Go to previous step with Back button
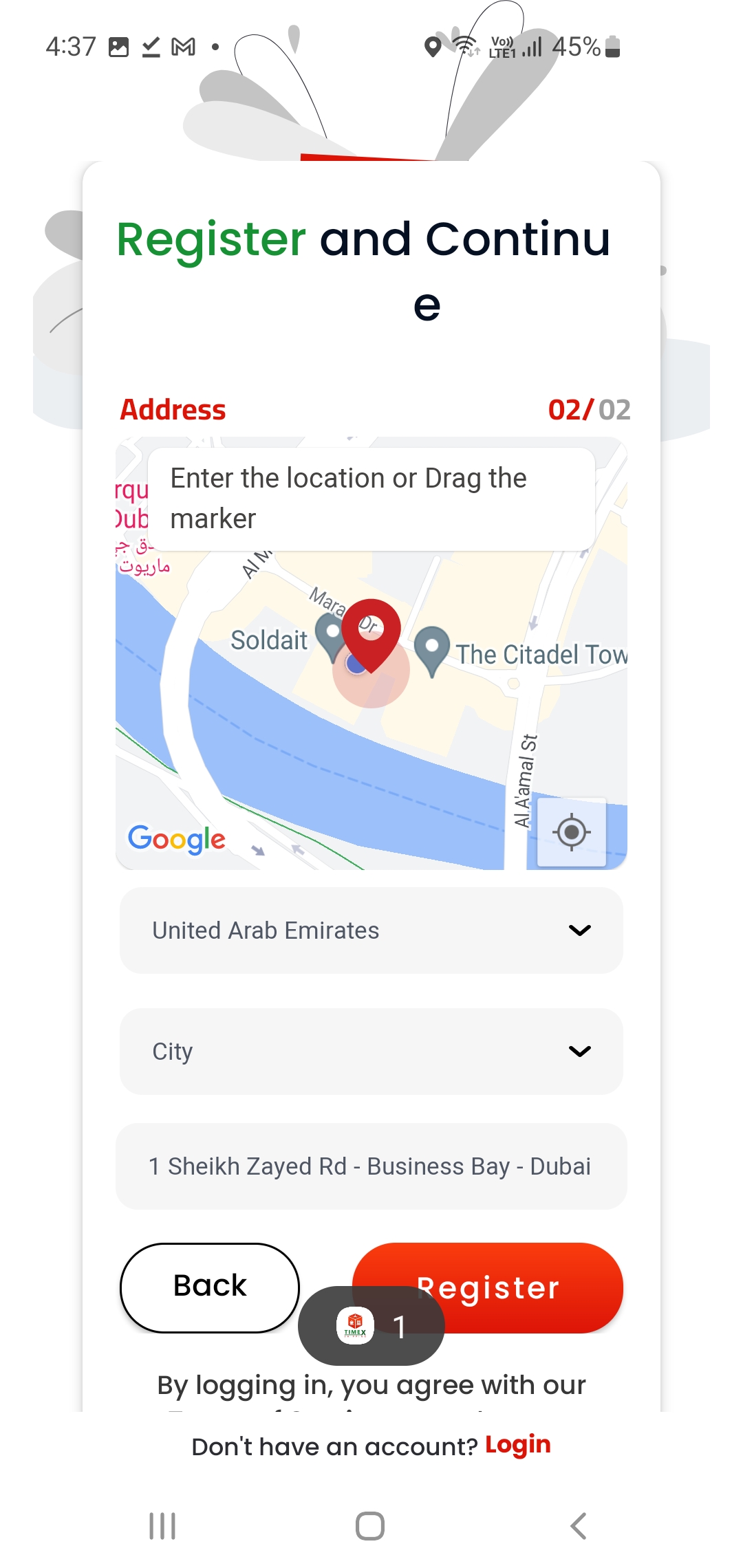The image size is (743, 1568). (210, 1287)
